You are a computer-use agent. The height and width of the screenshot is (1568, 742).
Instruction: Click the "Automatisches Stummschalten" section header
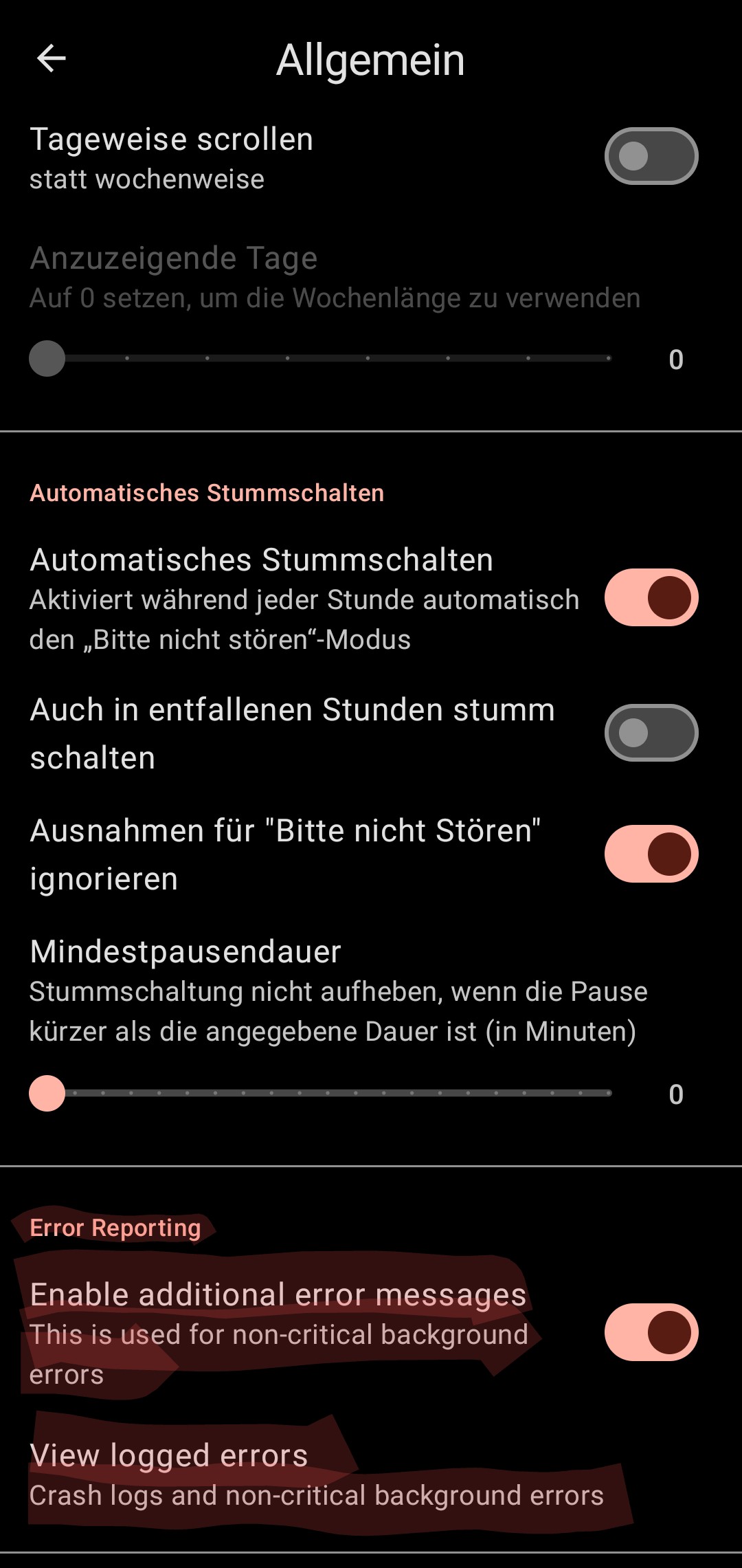pos(206,492)
